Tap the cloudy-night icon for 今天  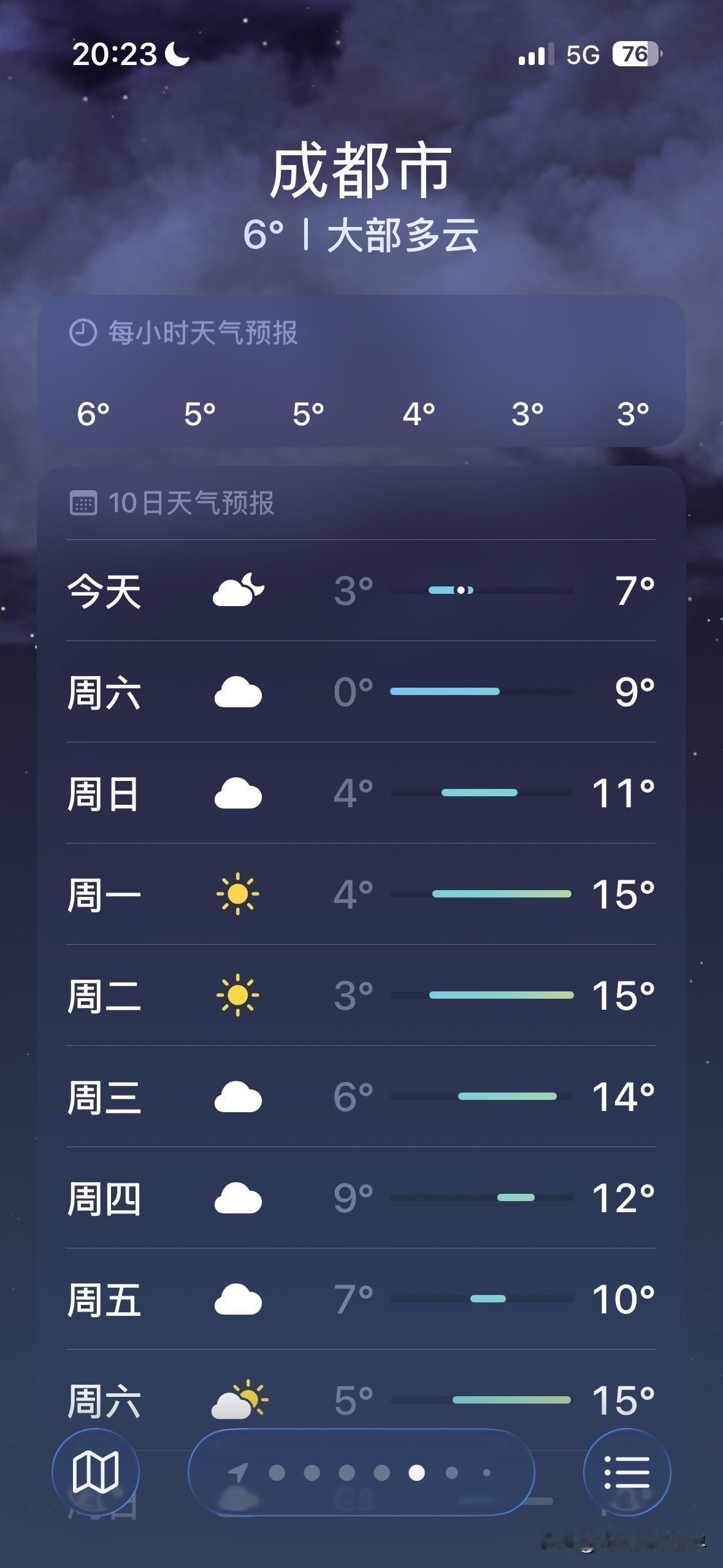(x=238, y=591)
